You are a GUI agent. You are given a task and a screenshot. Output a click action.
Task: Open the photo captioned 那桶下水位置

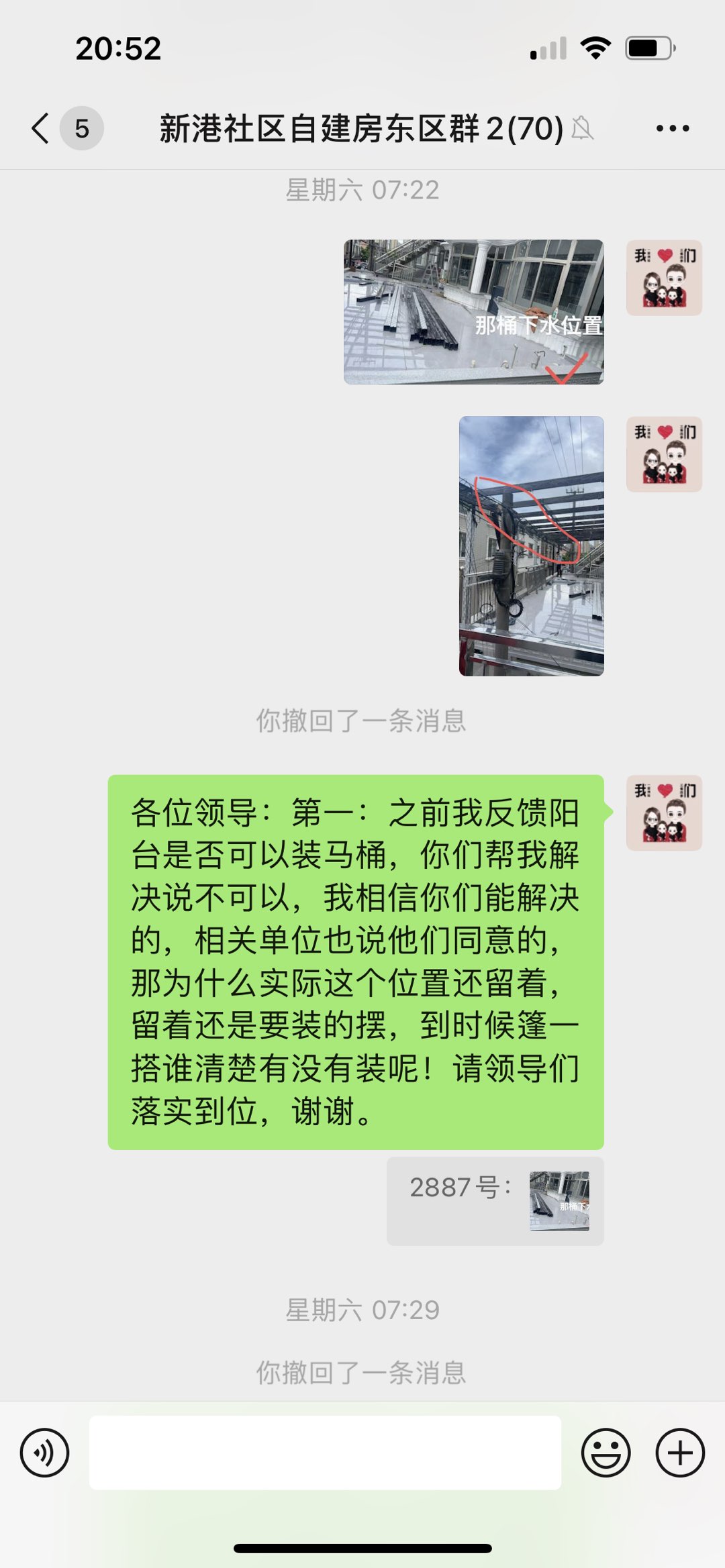pos(473,312)
